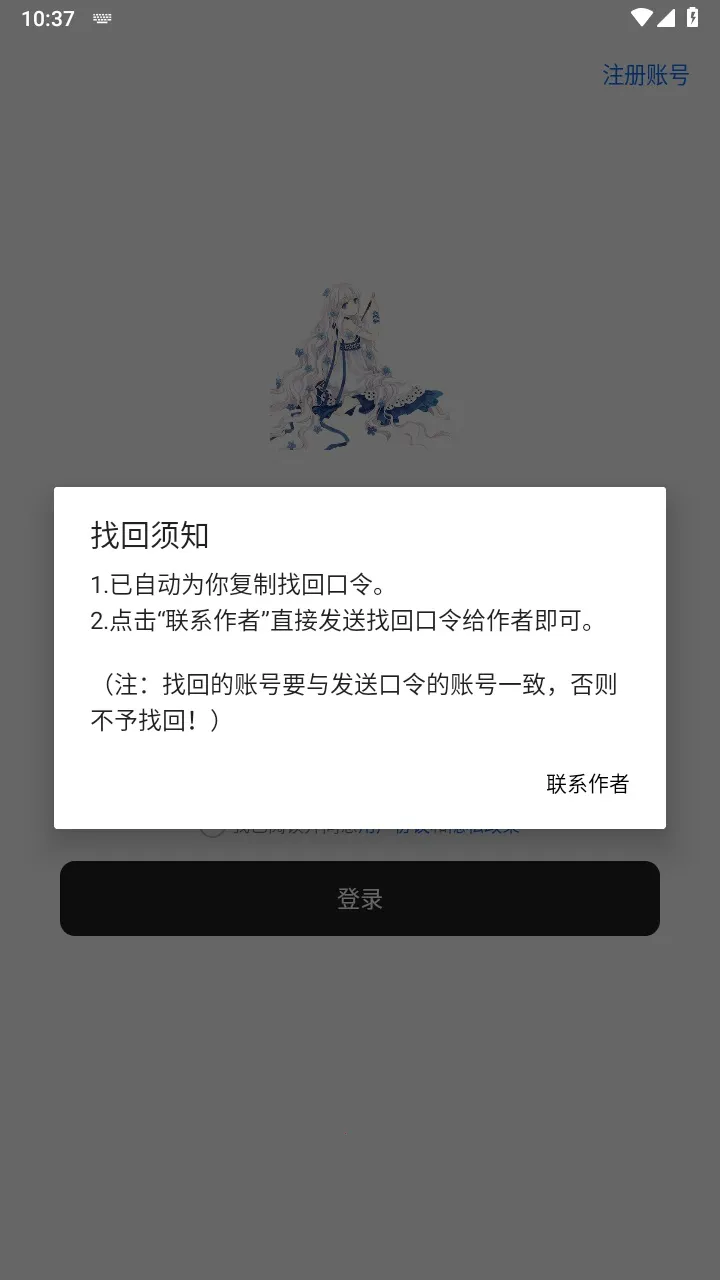Screen dimensions: 720x1280
Task: Tap the keyboard icon in the status bar
Action: click(x=101, y=17)
